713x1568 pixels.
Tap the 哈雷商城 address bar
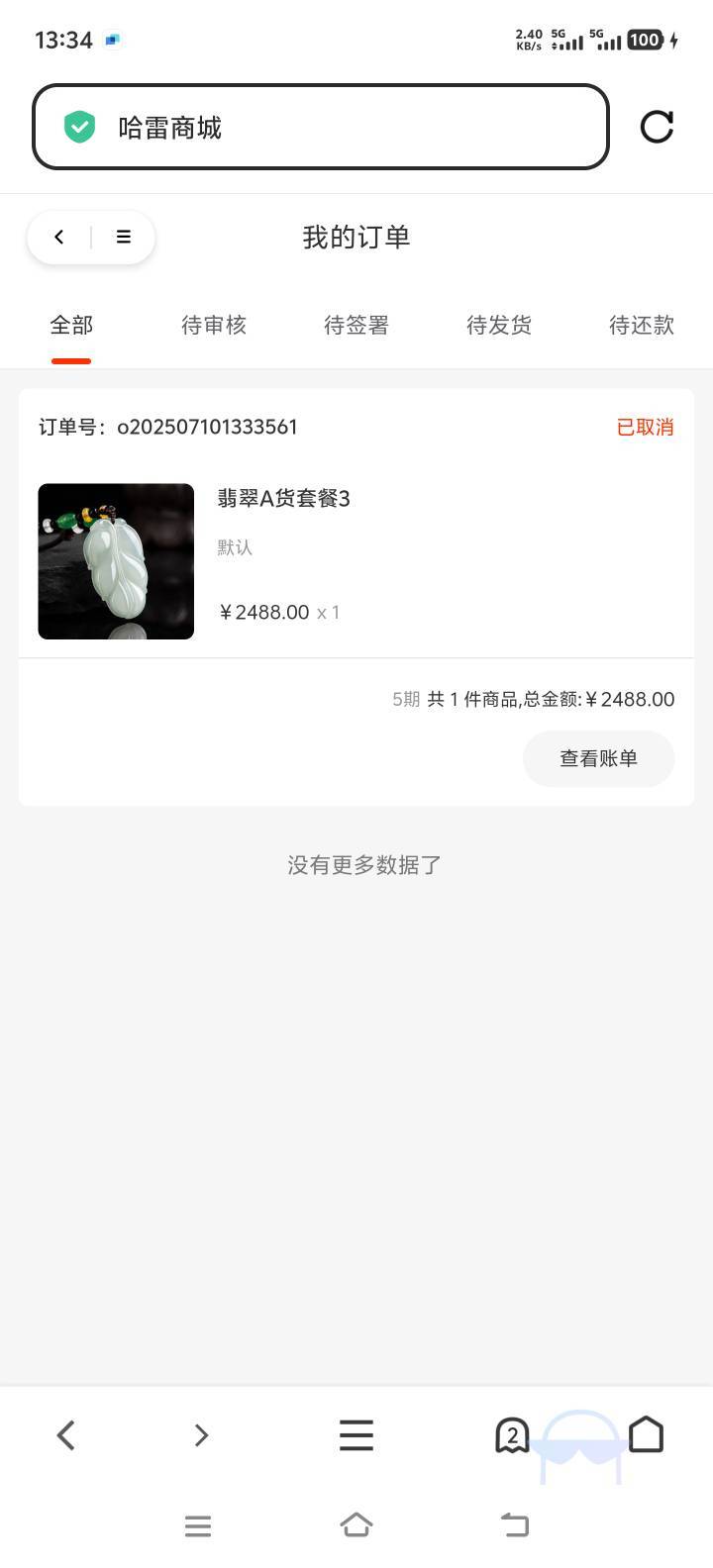321,127
